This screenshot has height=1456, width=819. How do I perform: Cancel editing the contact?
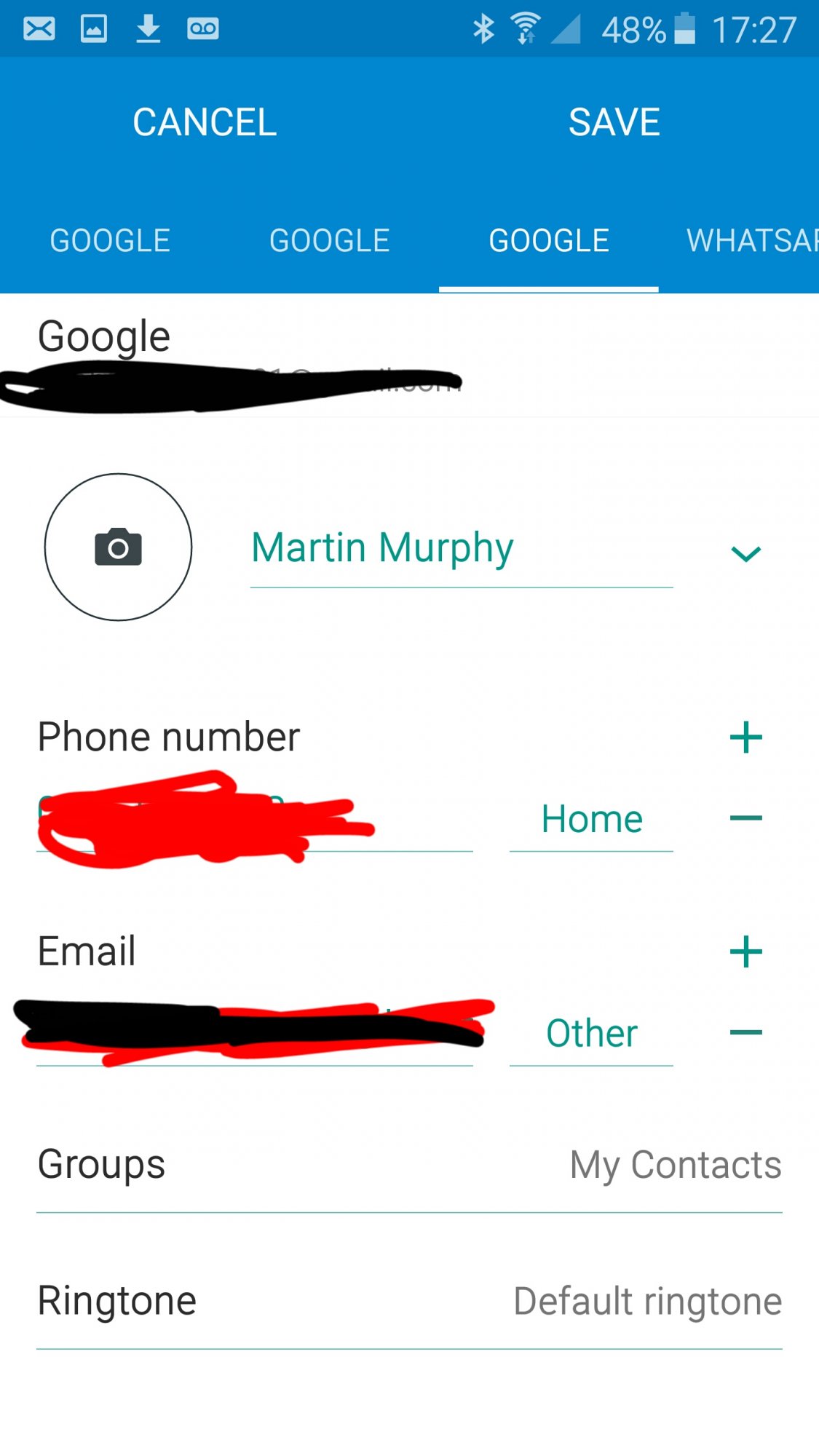[x=205, y=122]
